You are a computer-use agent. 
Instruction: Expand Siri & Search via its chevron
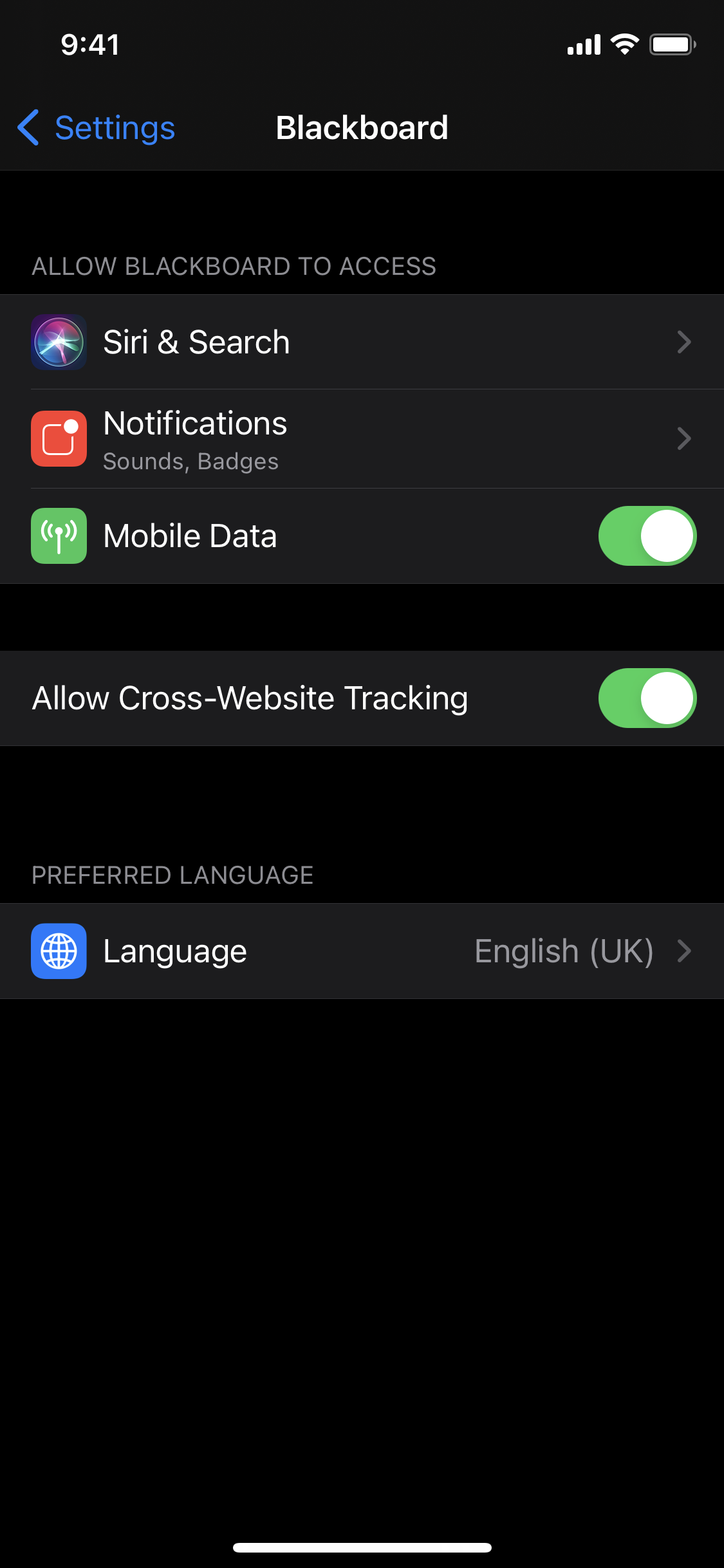pos(685,342)
